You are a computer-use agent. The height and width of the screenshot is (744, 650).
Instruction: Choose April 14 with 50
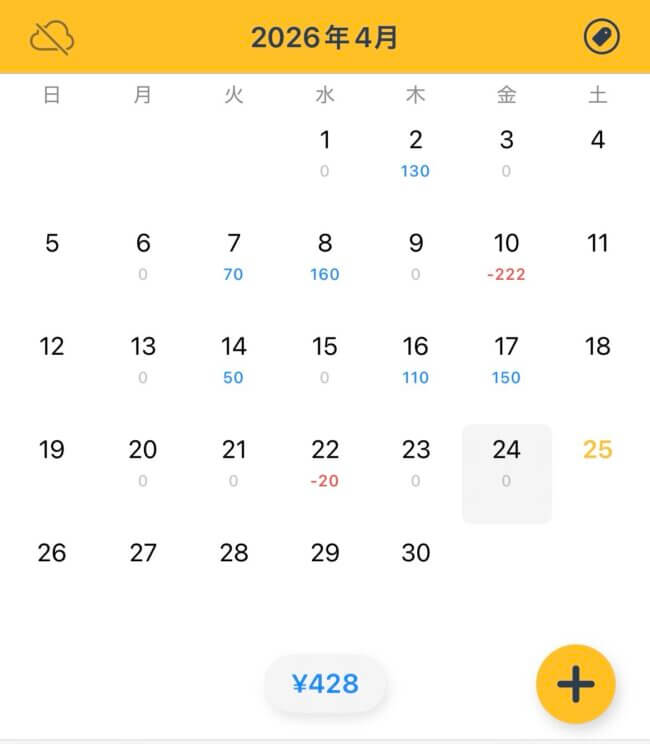234,359
